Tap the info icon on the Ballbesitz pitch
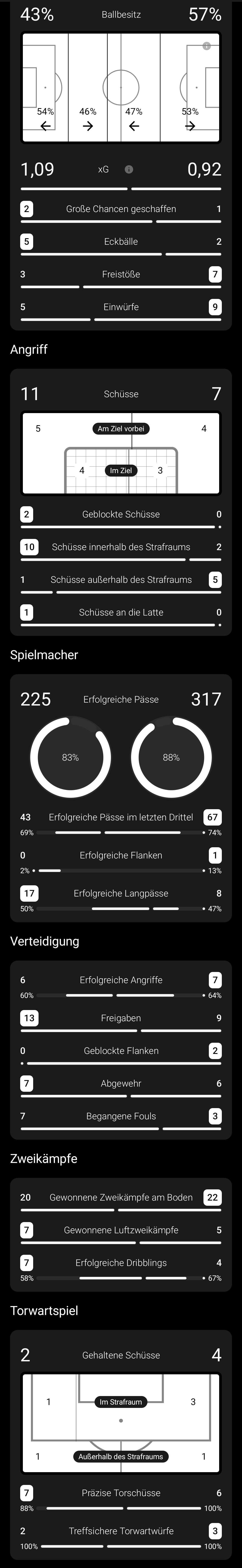Screen dimensions: 242x1568 coord(207,46)
